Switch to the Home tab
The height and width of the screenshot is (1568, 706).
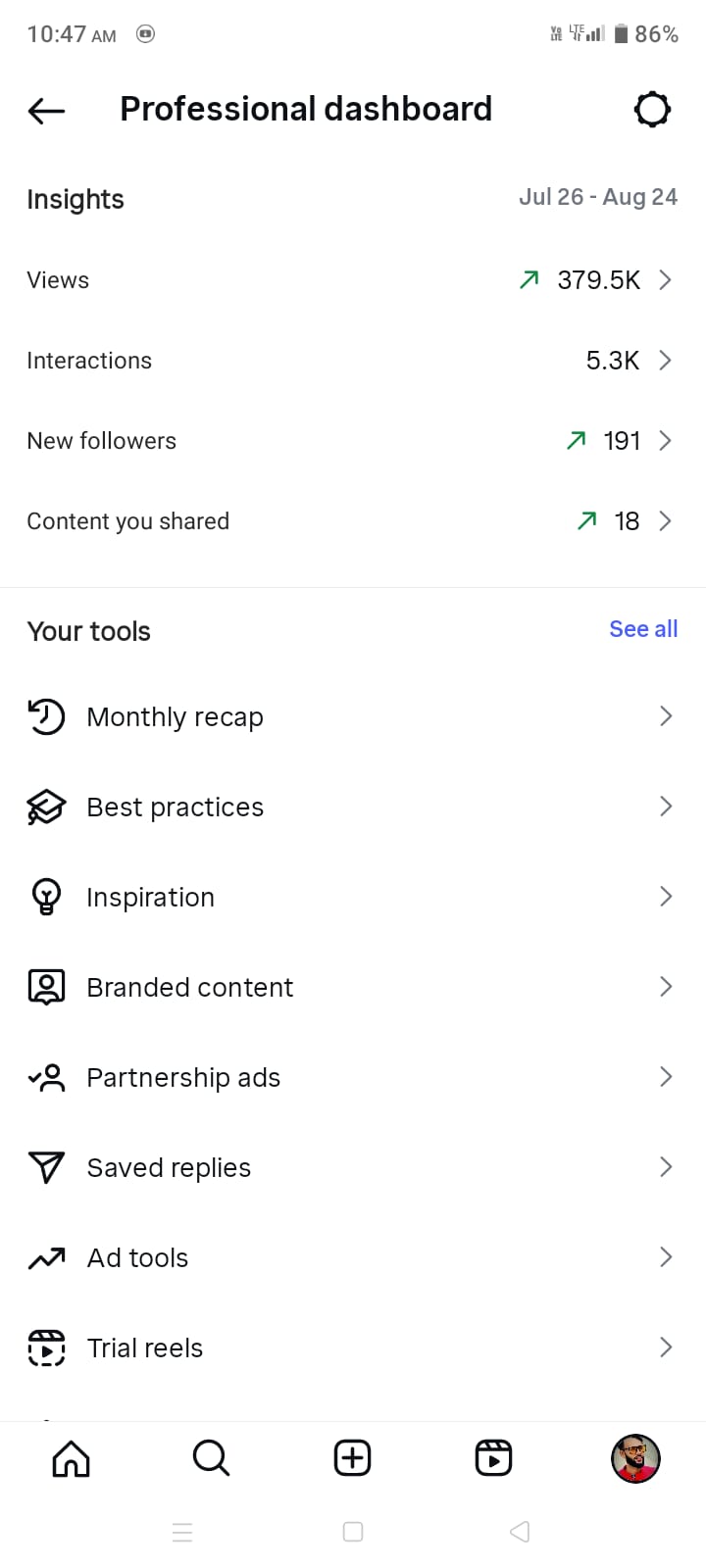71,1458
